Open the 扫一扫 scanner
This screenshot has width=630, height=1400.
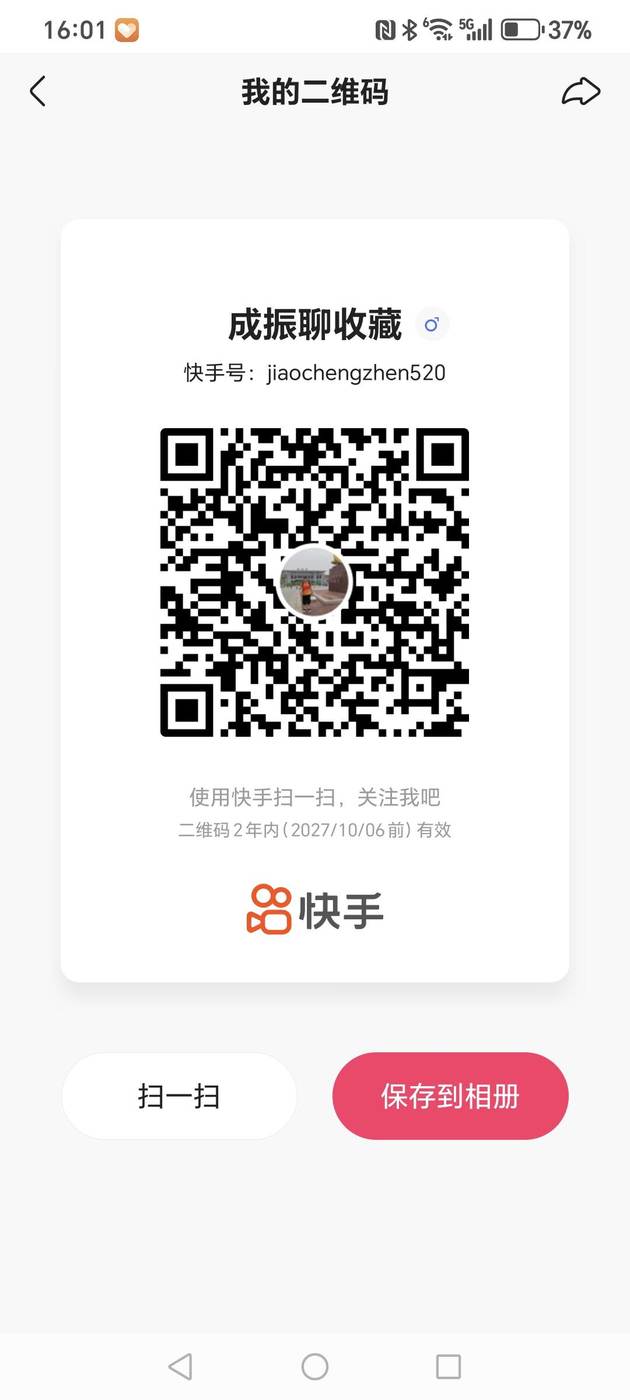(x=179, y=1096)
